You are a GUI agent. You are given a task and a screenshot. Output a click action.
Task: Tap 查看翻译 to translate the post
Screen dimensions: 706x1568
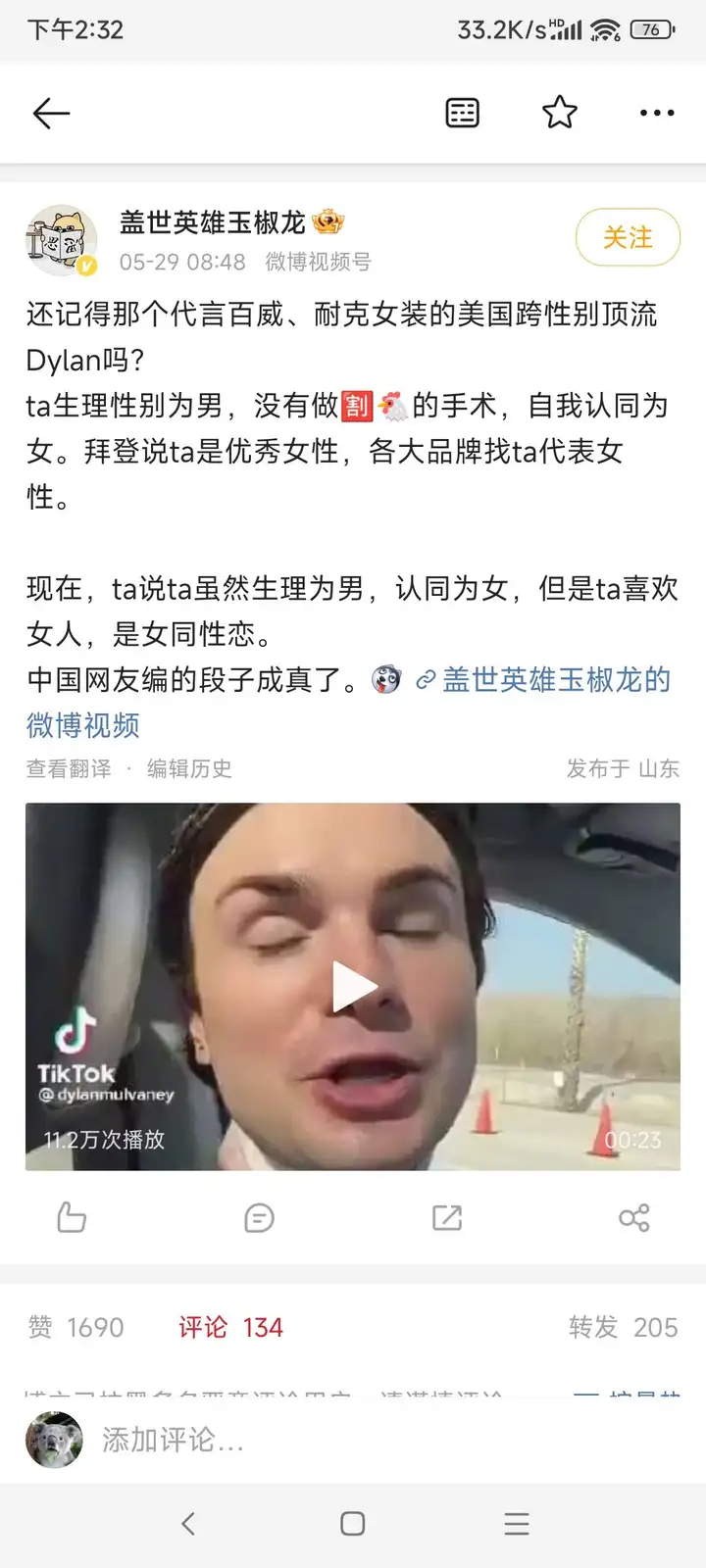[69, 769]
